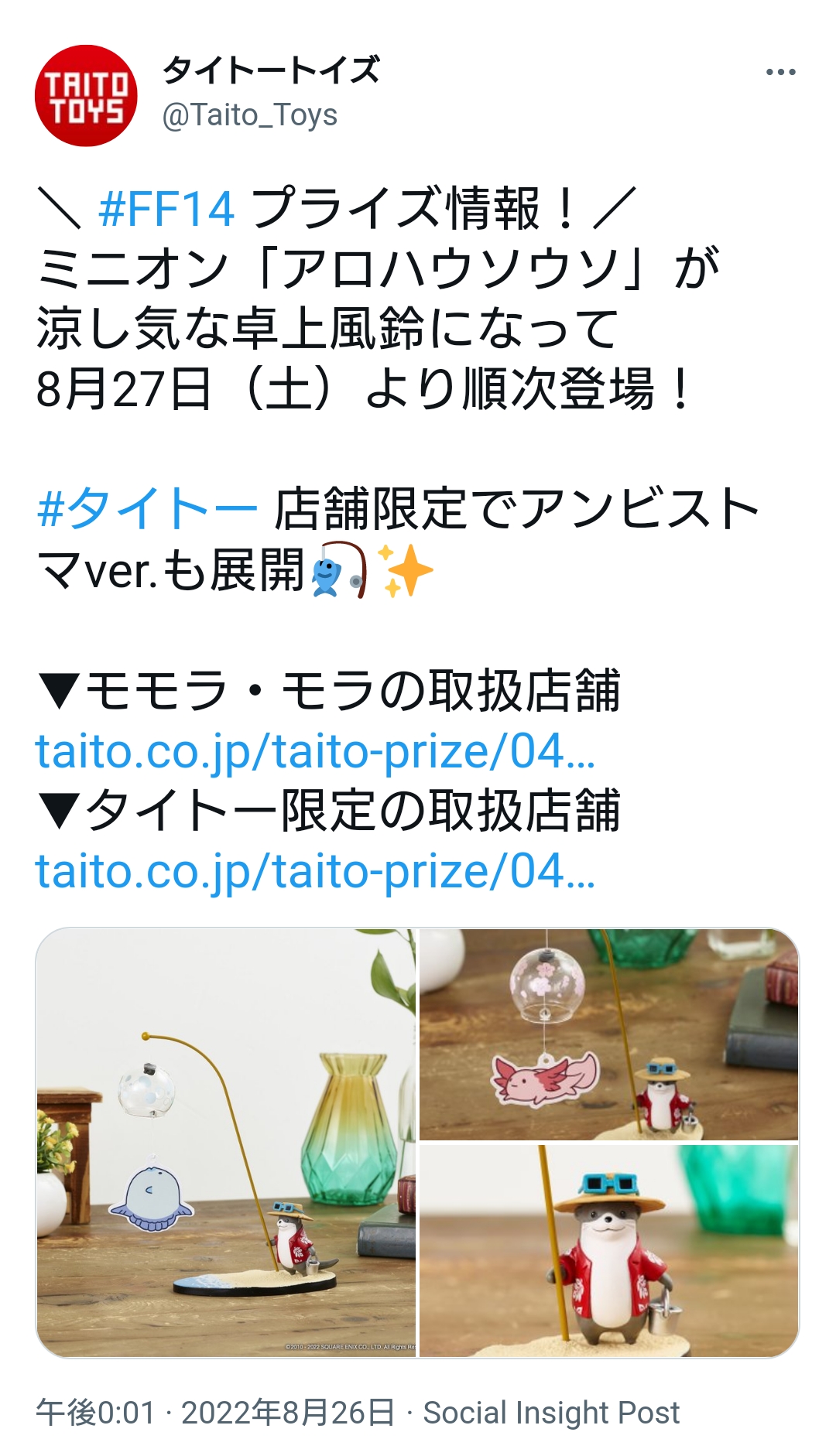View the white wind chime photo
The height and width of the screenshot is (1456, 836).
coord(226,1142)
